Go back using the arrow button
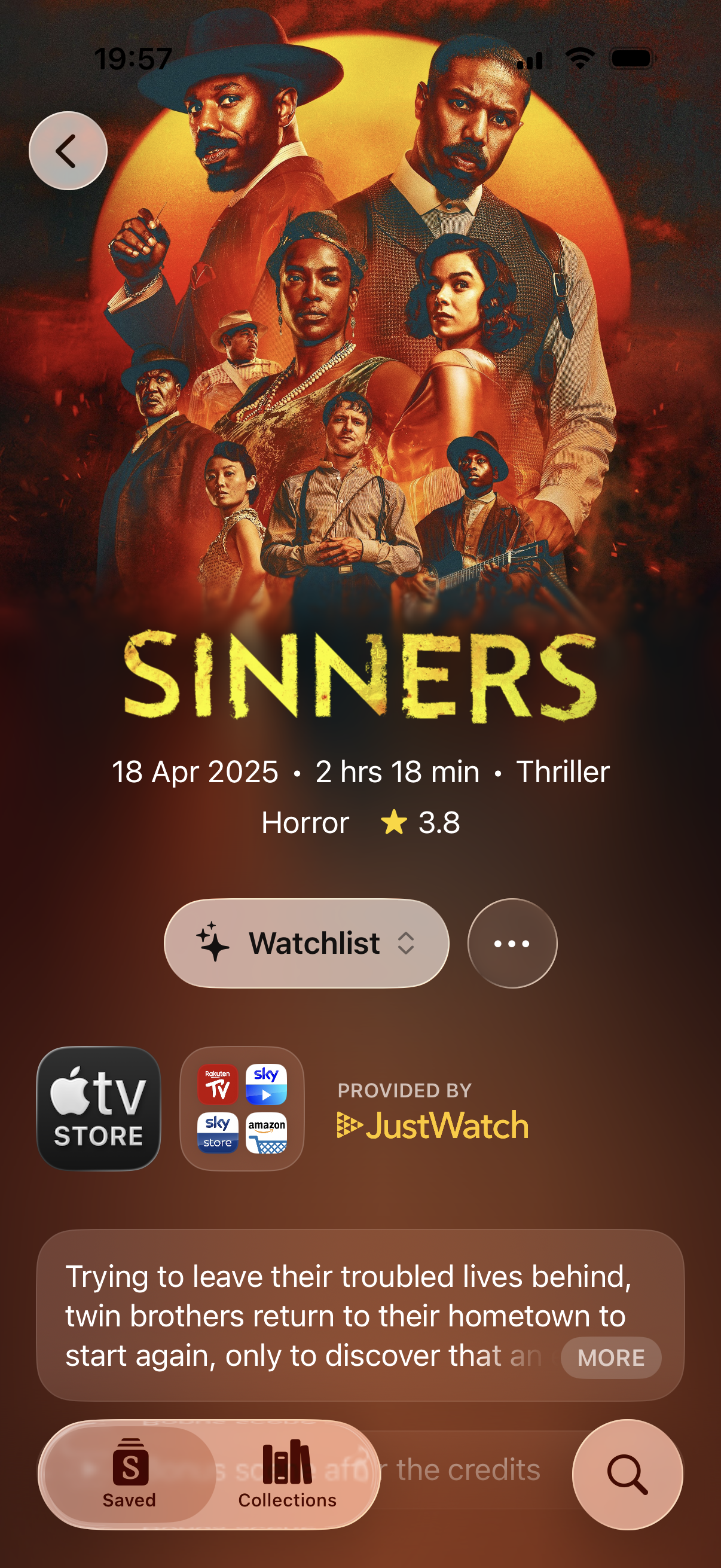The width and height of the screenshot is (721, 1568). click(x=68, y=151)
